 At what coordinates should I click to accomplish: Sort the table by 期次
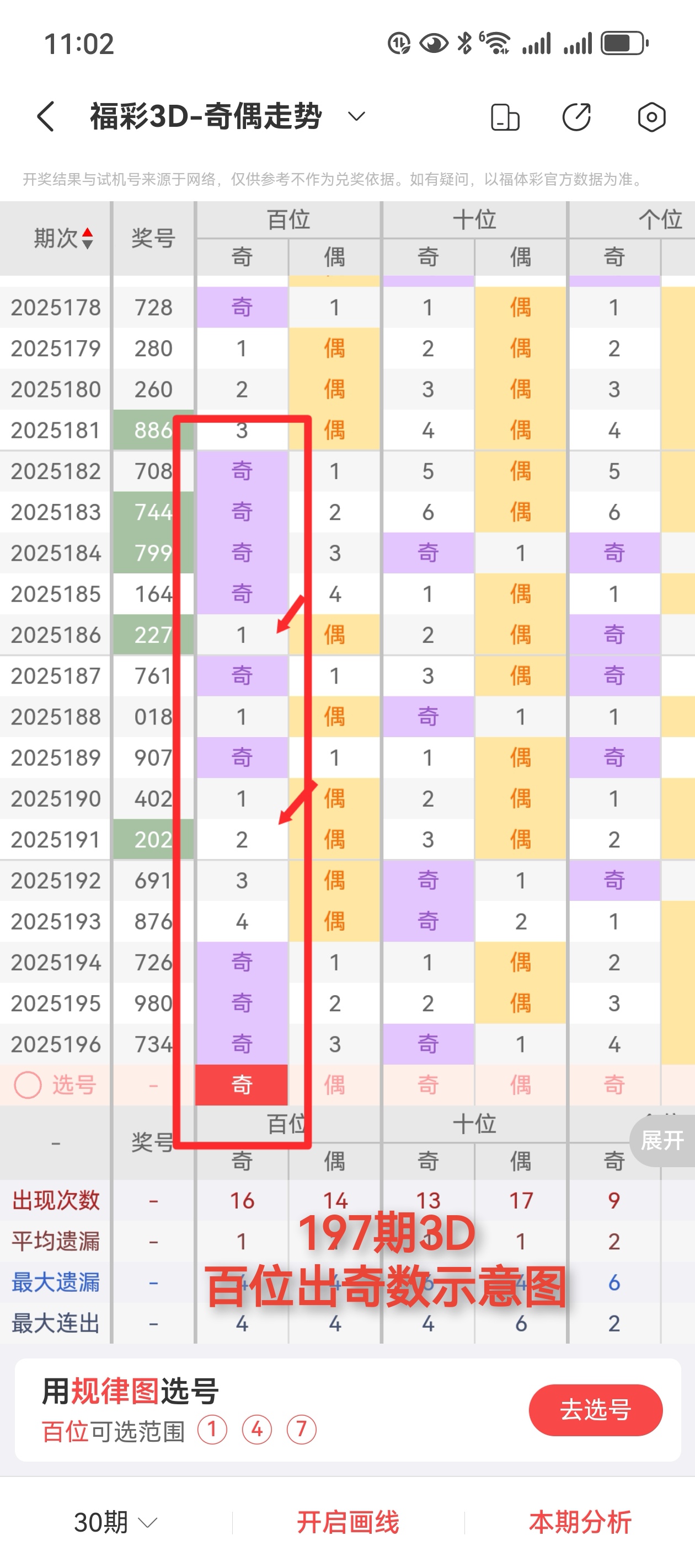point(87,238)
